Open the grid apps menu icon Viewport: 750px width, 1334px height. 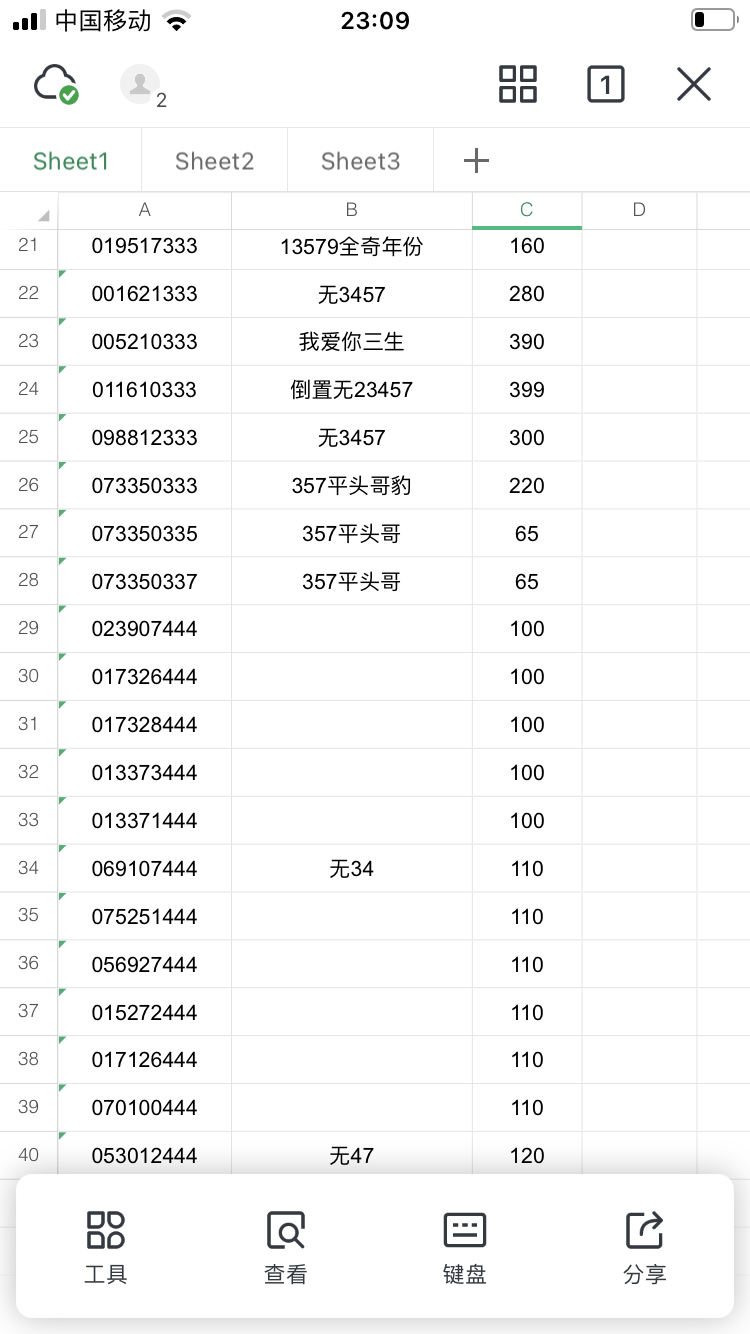click(x=518, y=85)
